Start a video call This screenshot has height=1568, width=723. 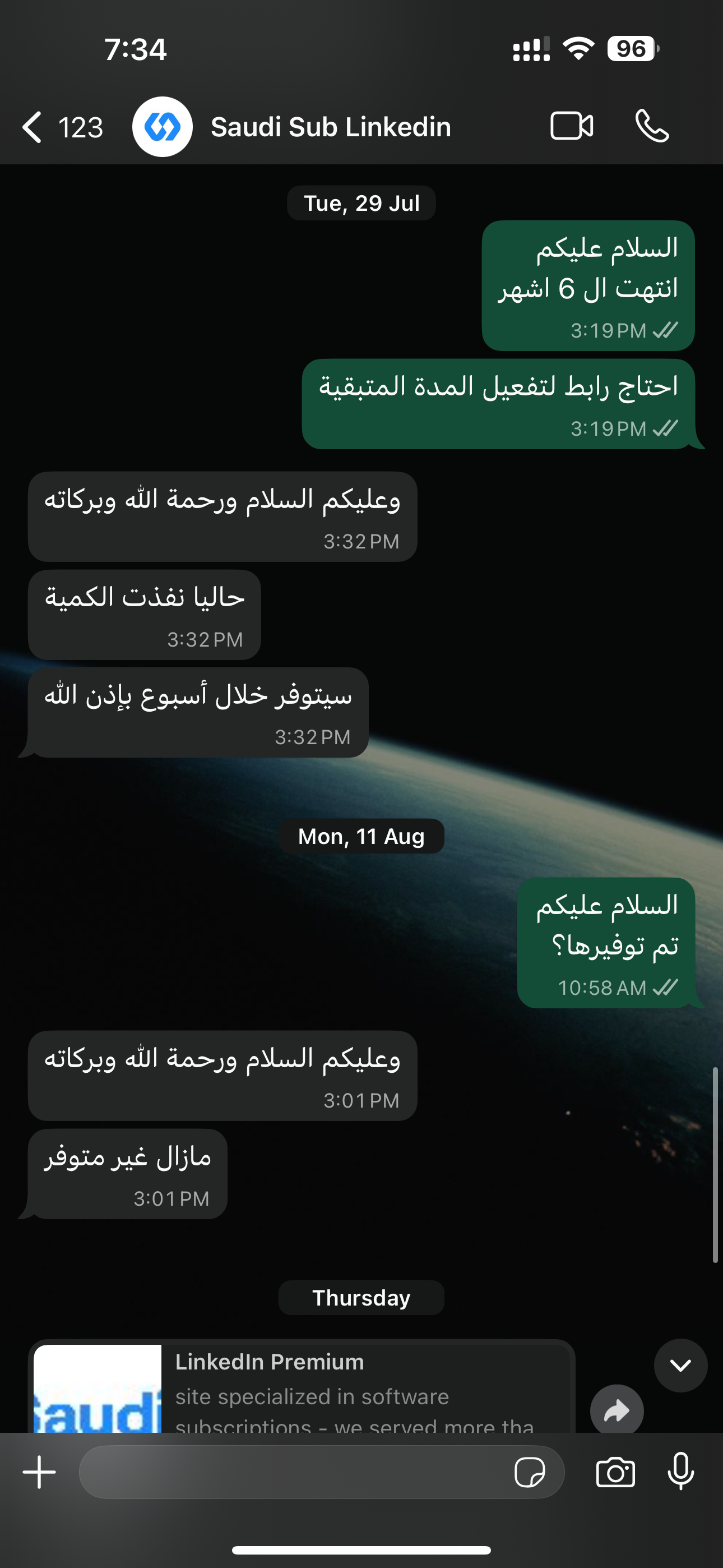pyautogui.click(x=572, y=127)
